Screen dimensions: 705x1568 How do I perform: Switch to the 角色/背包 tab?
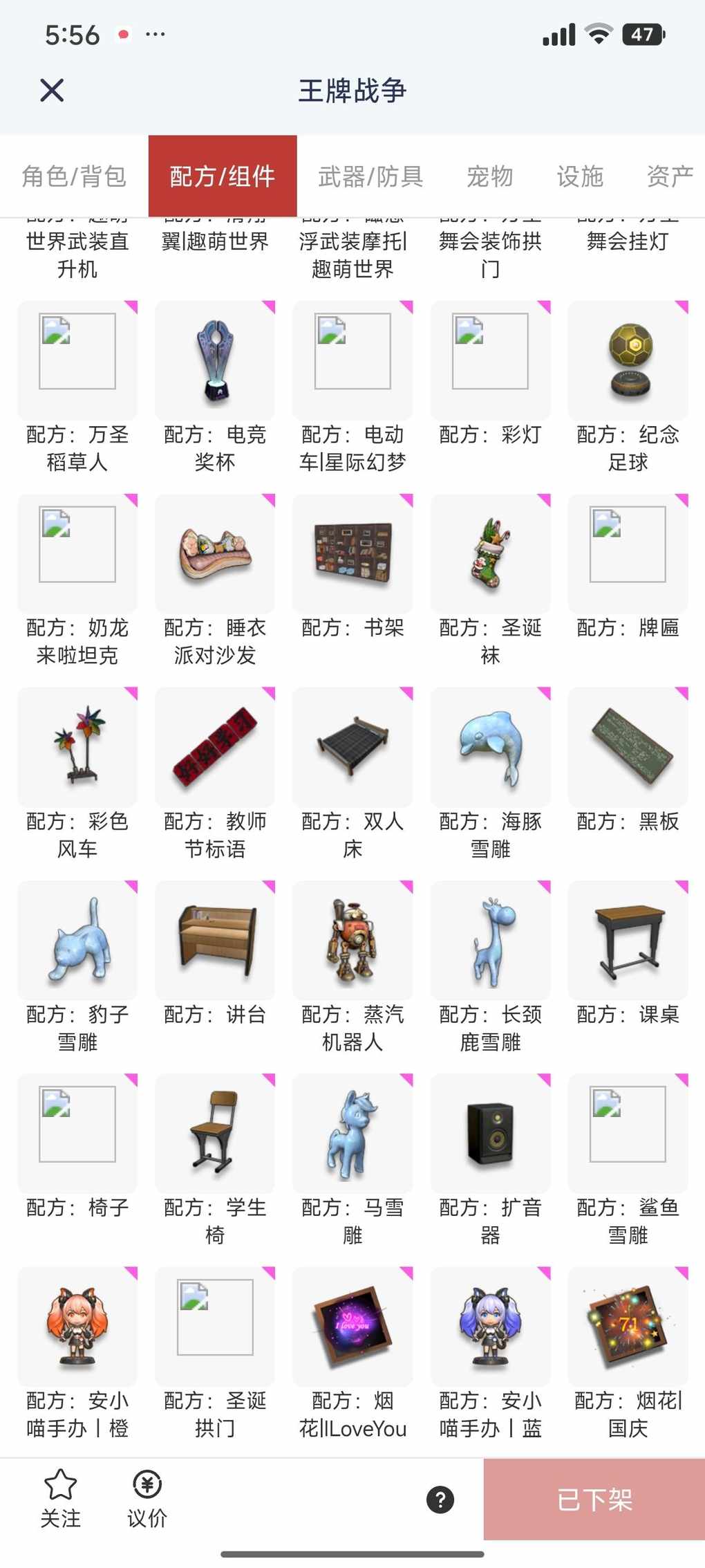[74, 176]
